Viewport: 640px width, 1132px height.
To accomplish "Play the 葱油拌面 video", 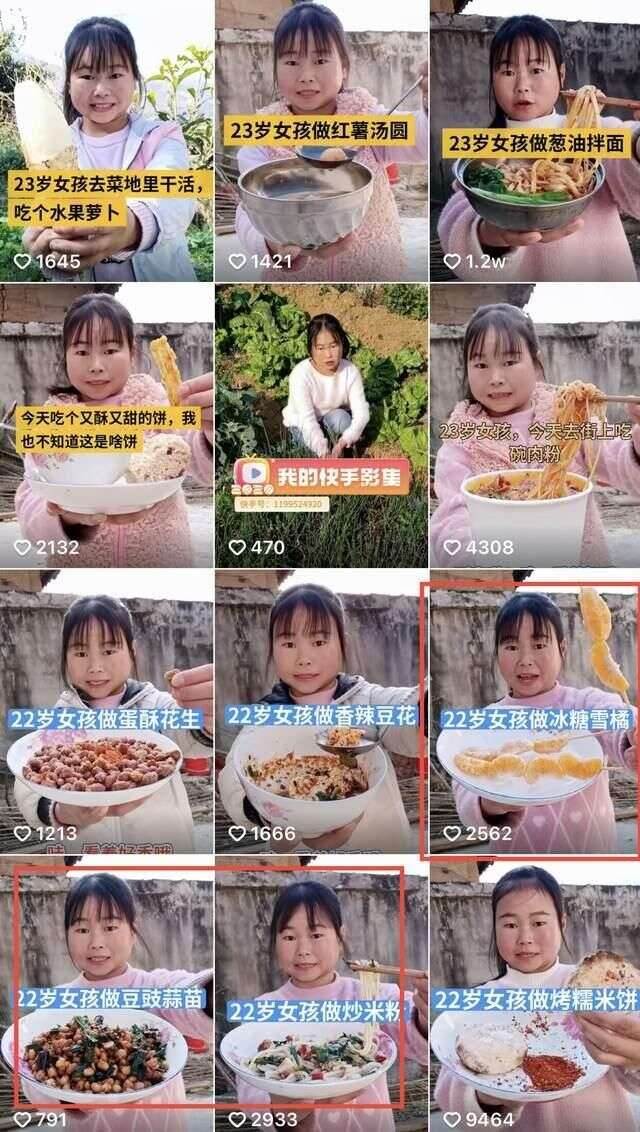I will 535,140.
